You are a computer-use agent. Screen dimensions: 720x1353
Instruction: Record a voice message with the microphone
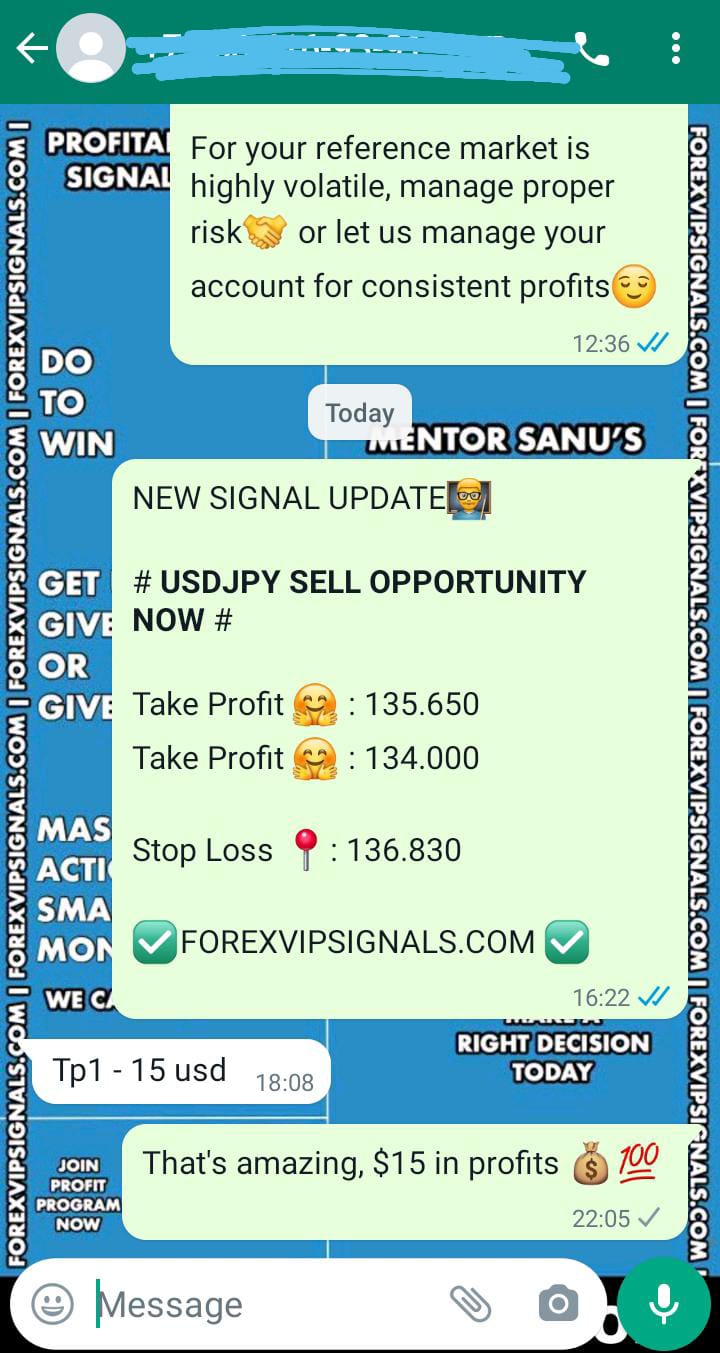662,1304
